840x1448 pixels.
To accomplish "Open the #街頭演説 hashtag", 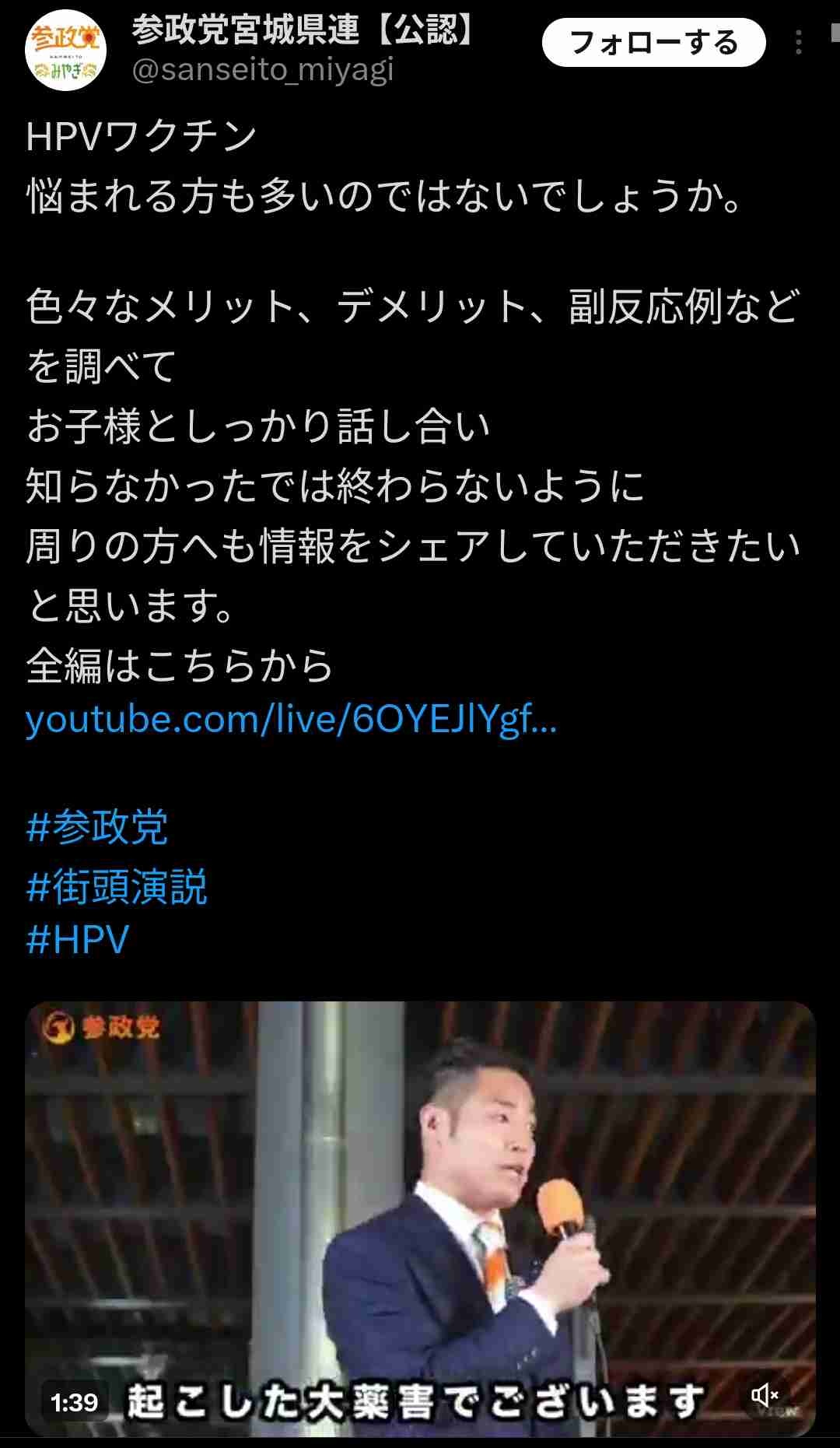I will [x=117, y=887].
